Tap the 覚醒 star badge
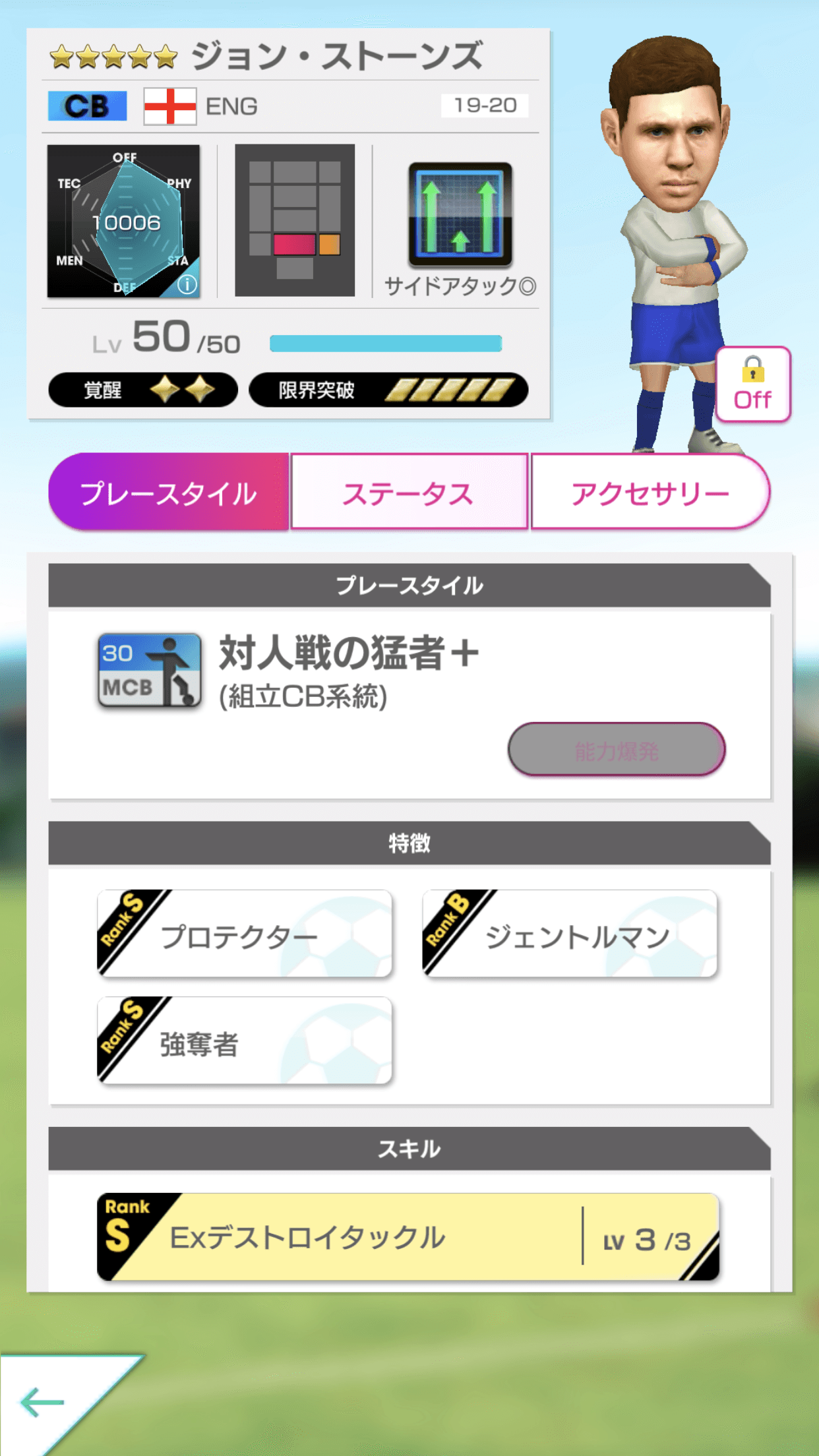The height and width of the screenshot is (1456, 819). point(143,390)
